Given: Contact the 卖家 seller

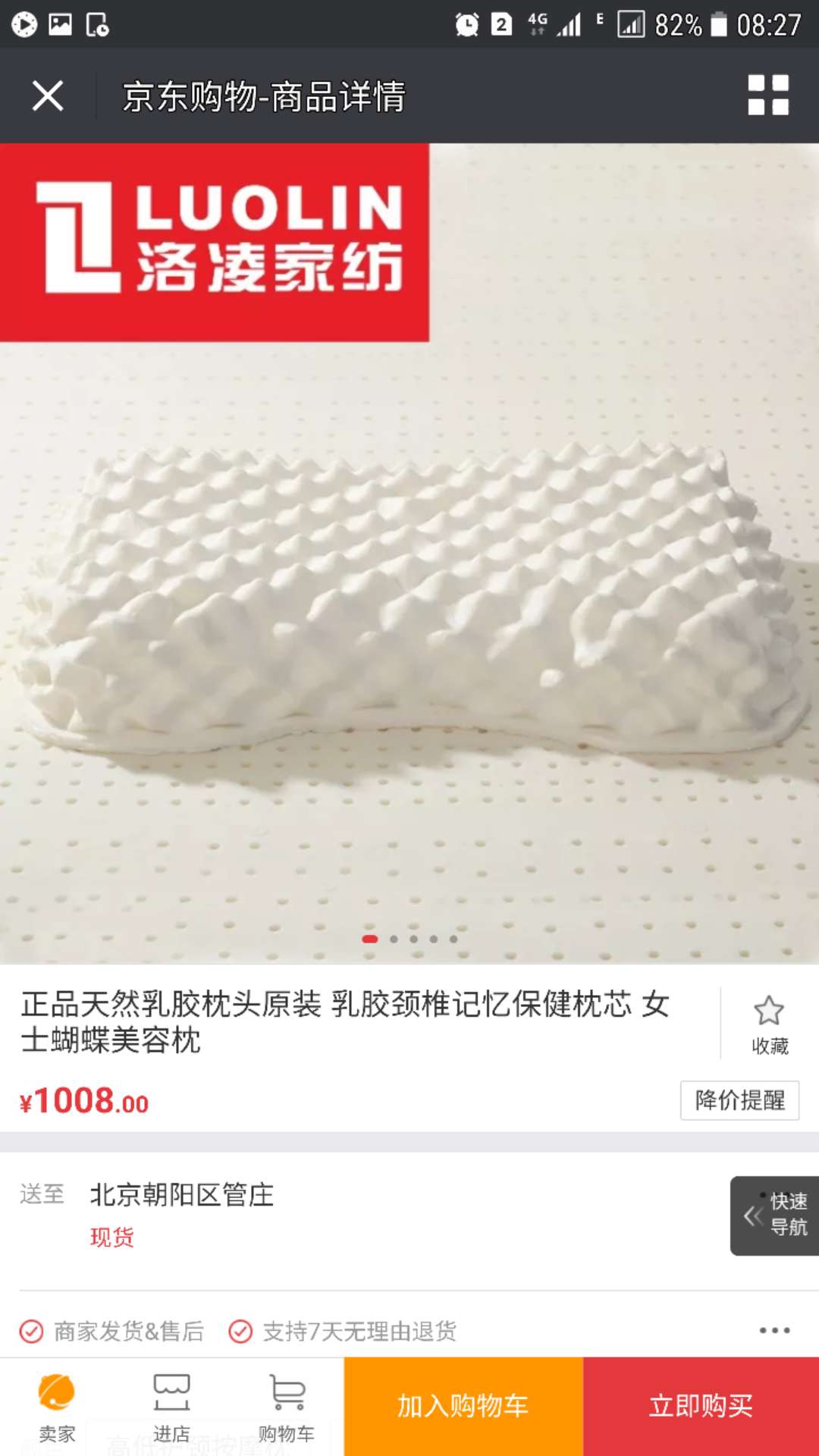Looking at the screenshot, I should [x=57, y=1407].
